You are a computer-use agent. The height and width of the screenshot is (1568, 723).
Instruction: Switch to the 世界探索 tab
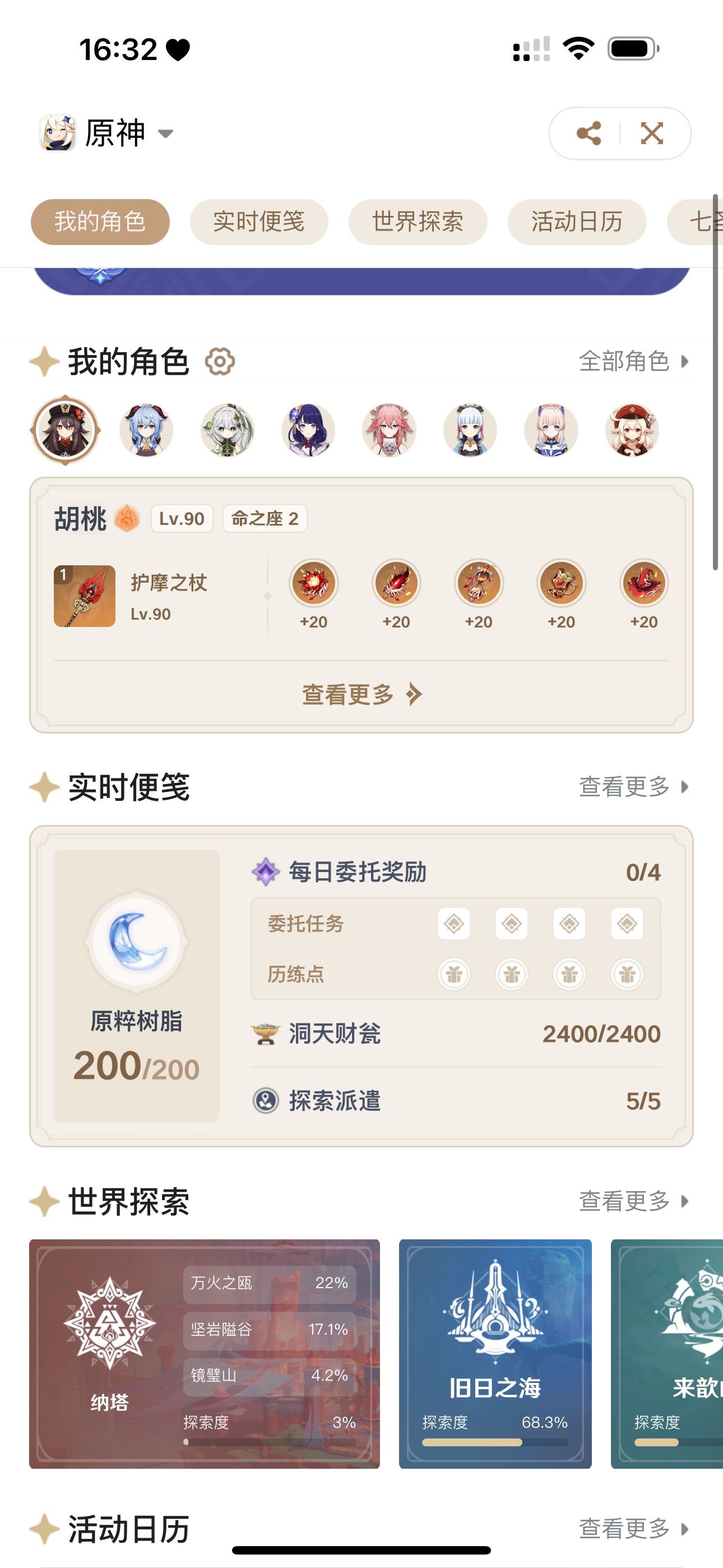pyautogui.click(x=418, y=222)
